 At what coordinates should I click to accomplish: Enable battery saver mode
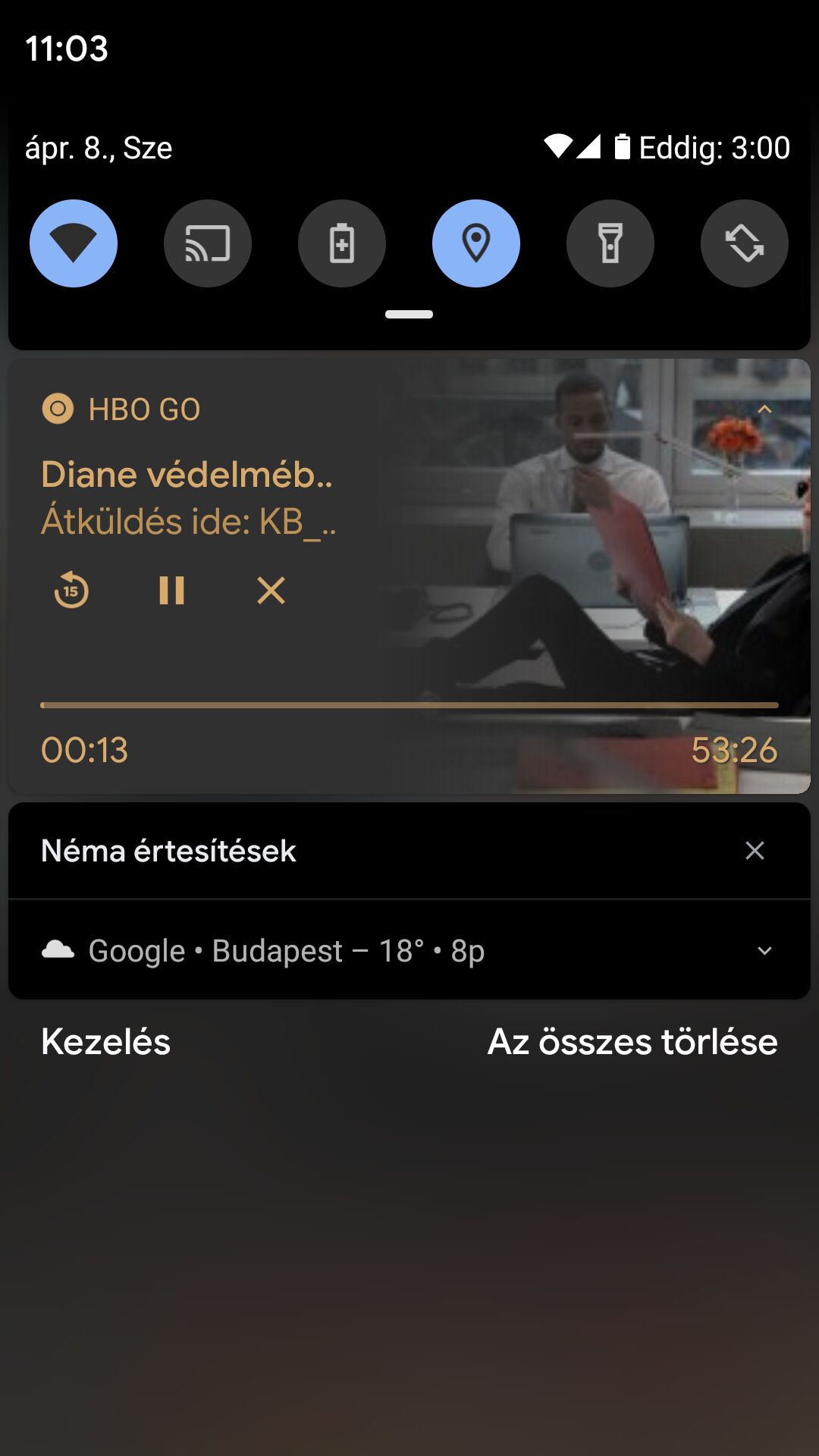[x=342, y=243]
